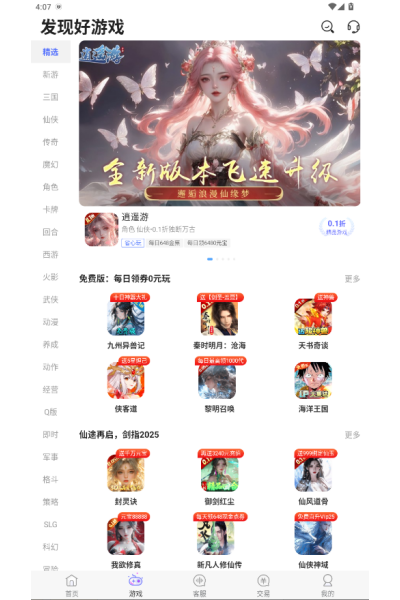400x600 pixels.
Task: Open the game 封灵诀
Action: pyautogui.click(x=126, y=478)
